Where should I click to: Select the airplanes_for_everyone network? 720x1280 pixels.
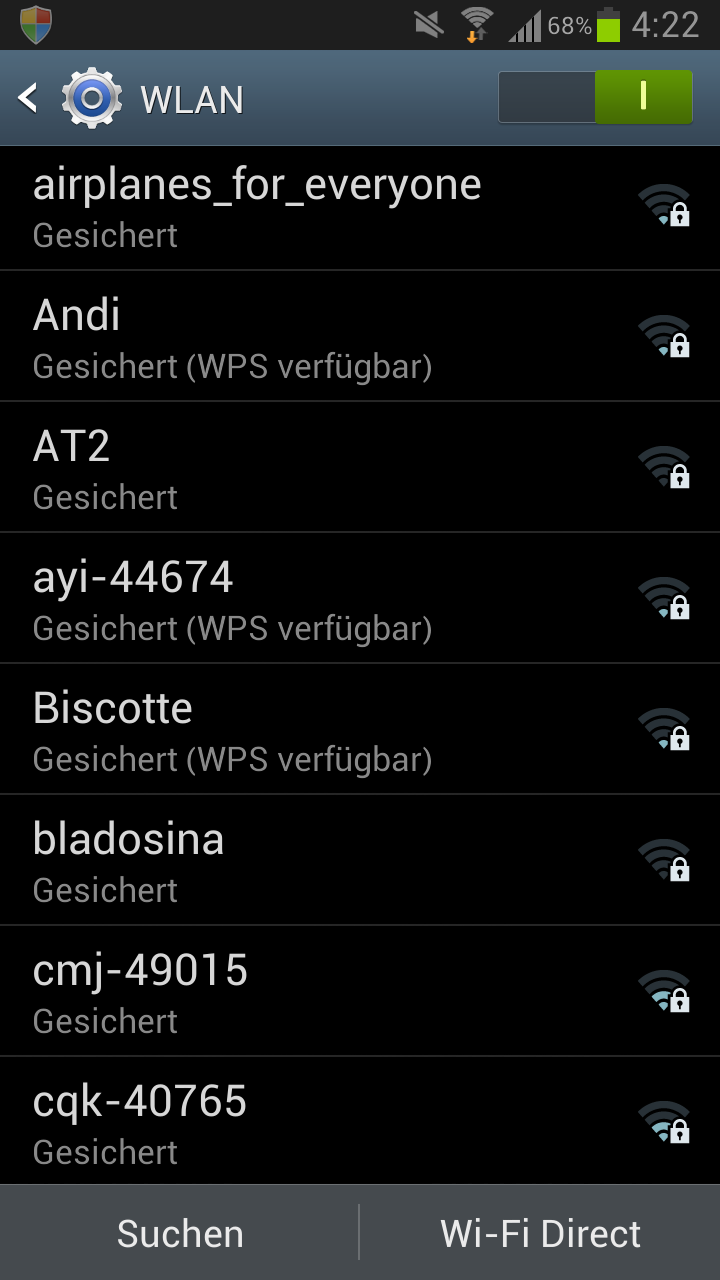tap(360, 208)
